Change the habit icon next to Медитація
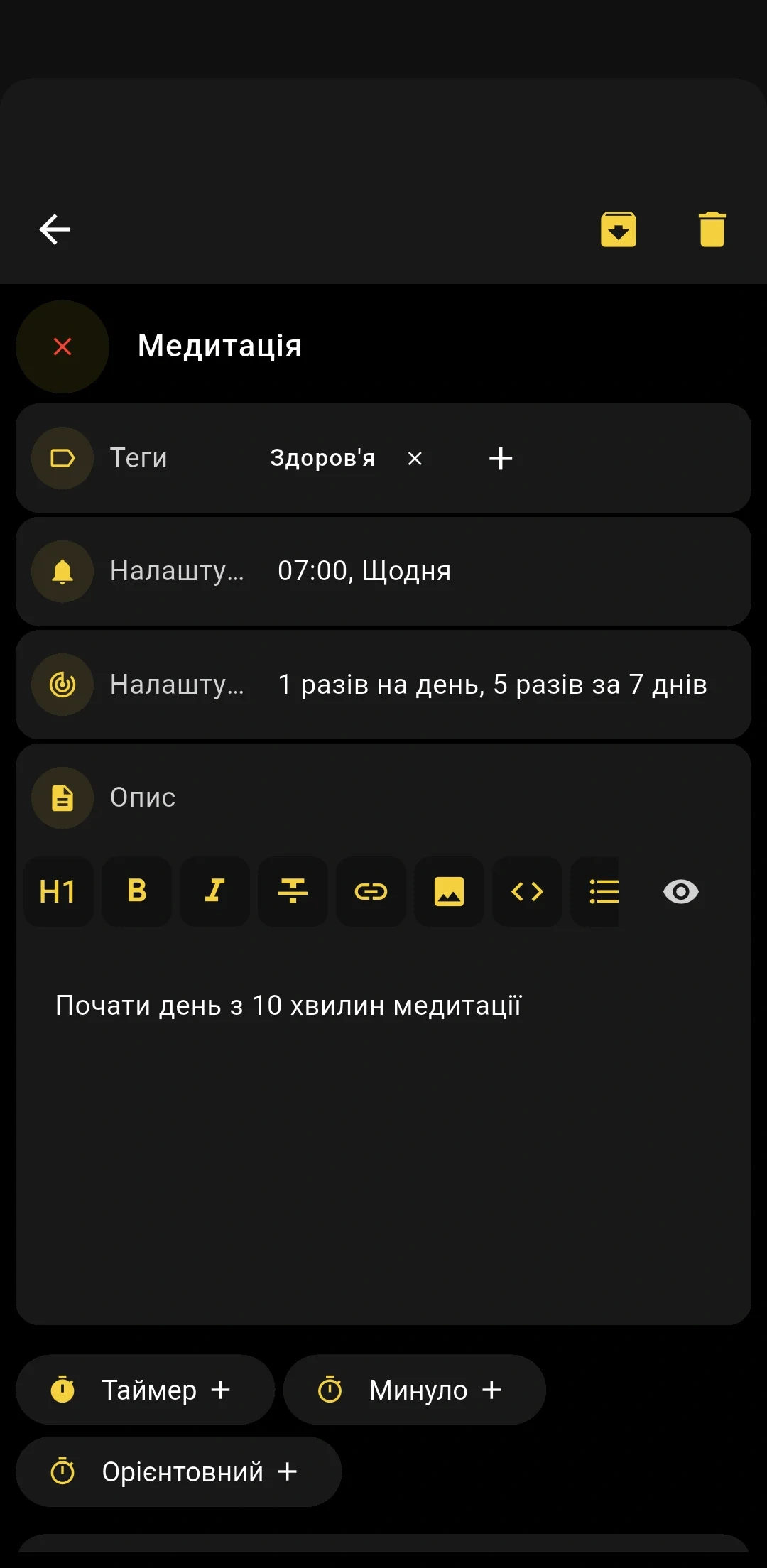767x1568 pixels. [62, 347]
